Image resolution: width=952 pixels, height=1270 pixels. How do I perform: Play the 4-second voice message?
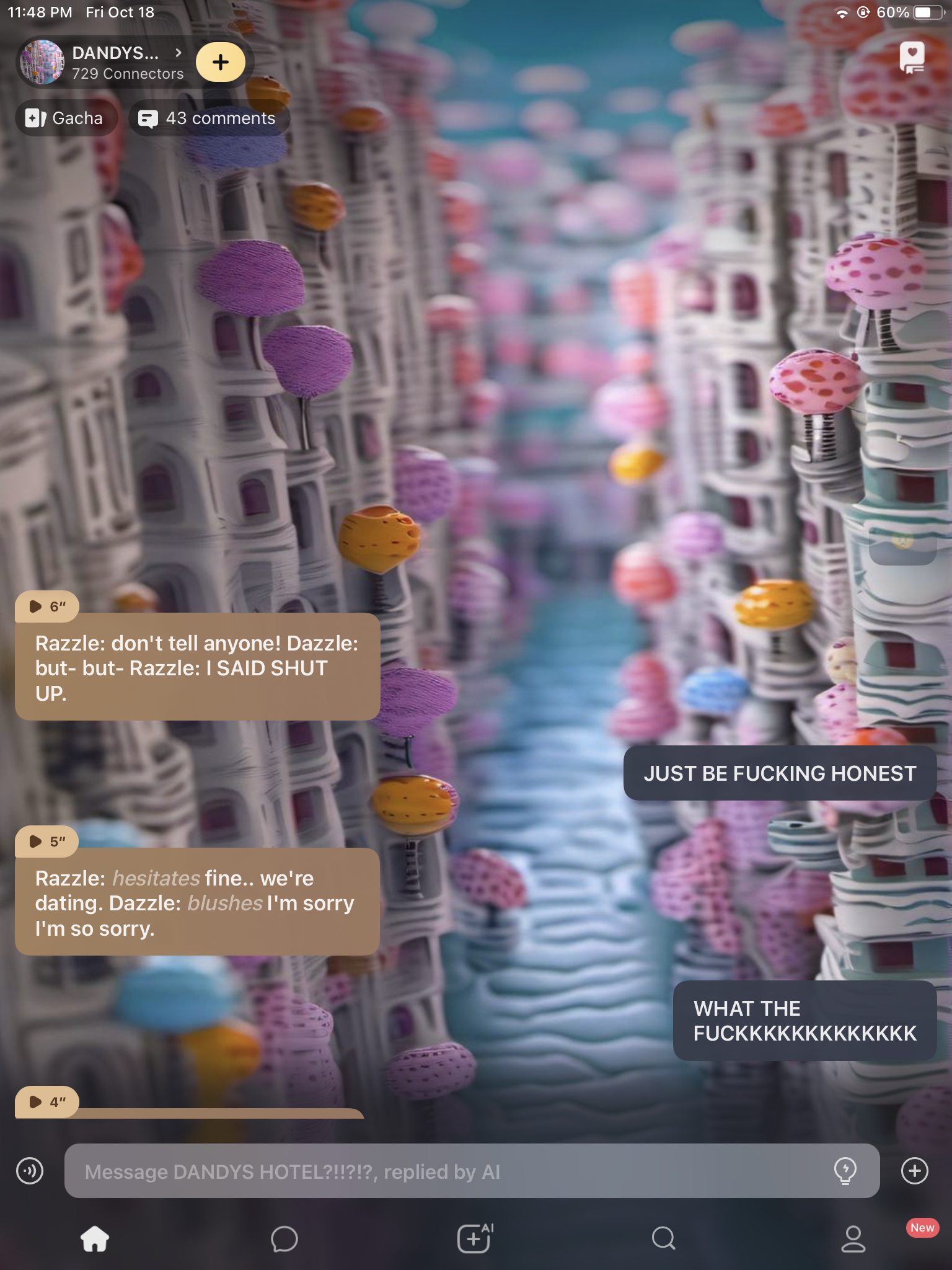tap(46, 1102)
